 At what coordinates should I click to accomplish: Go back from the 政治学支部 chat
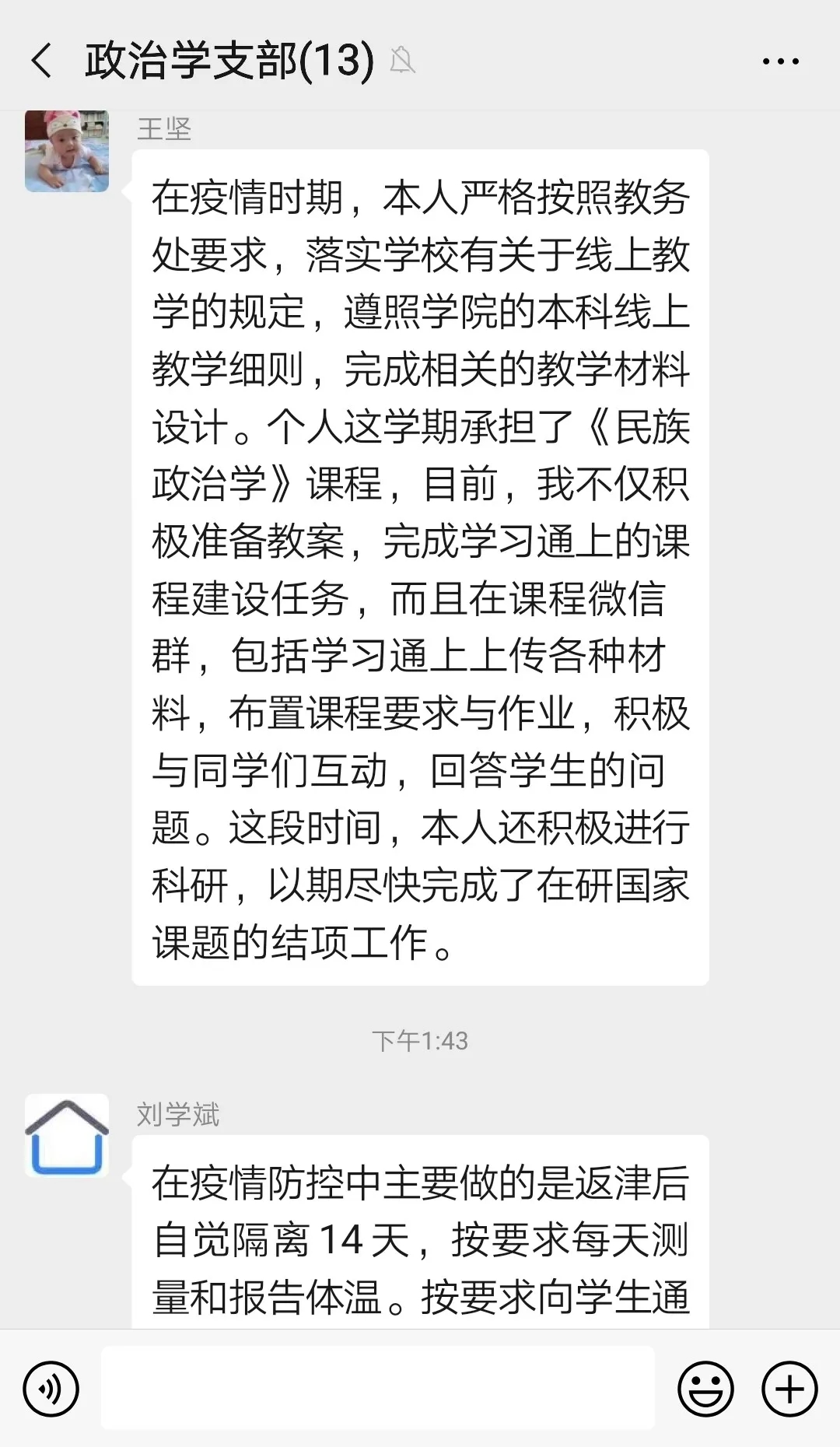[42, 61]
